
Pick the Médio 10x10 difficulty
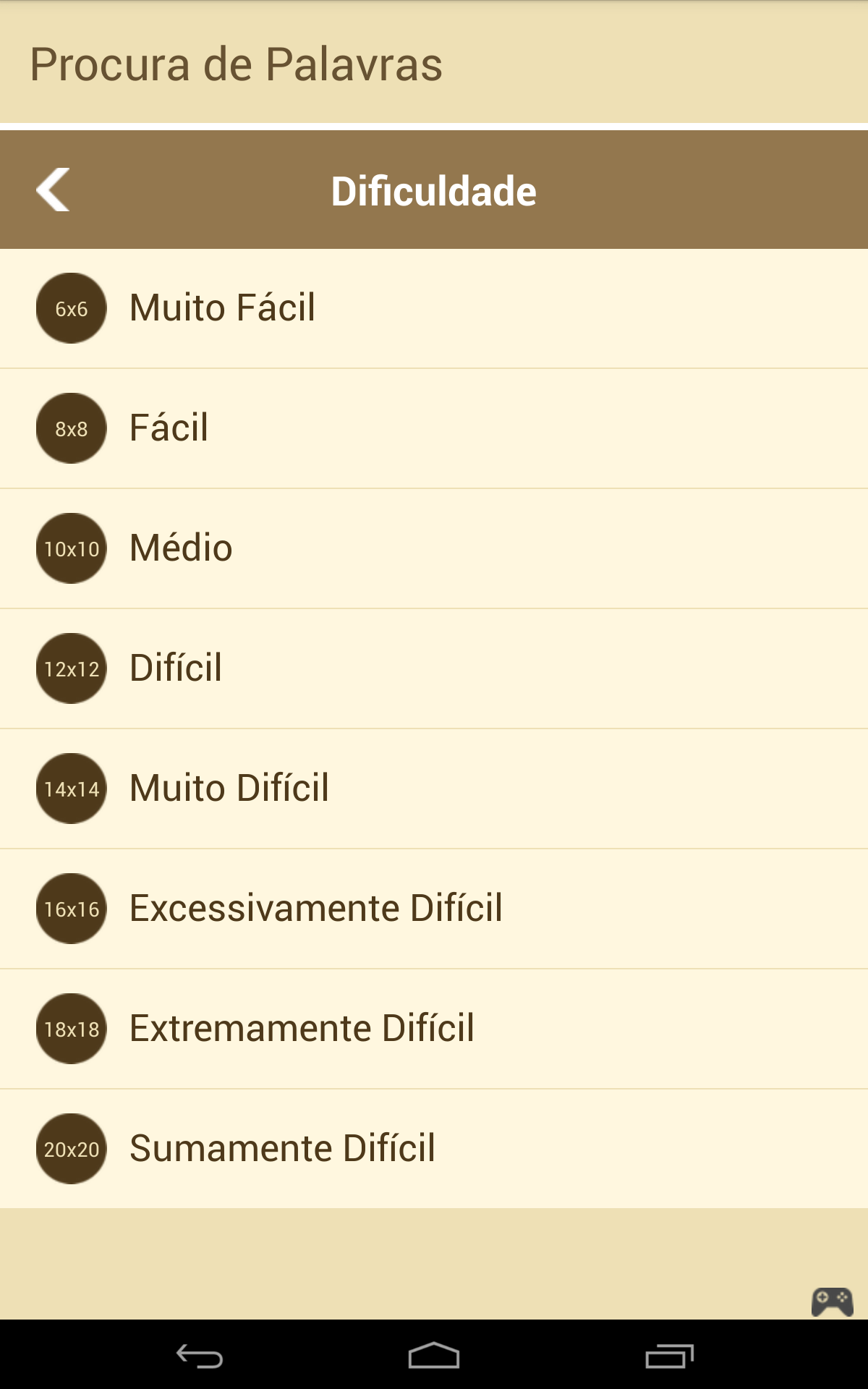coord(434,548)
